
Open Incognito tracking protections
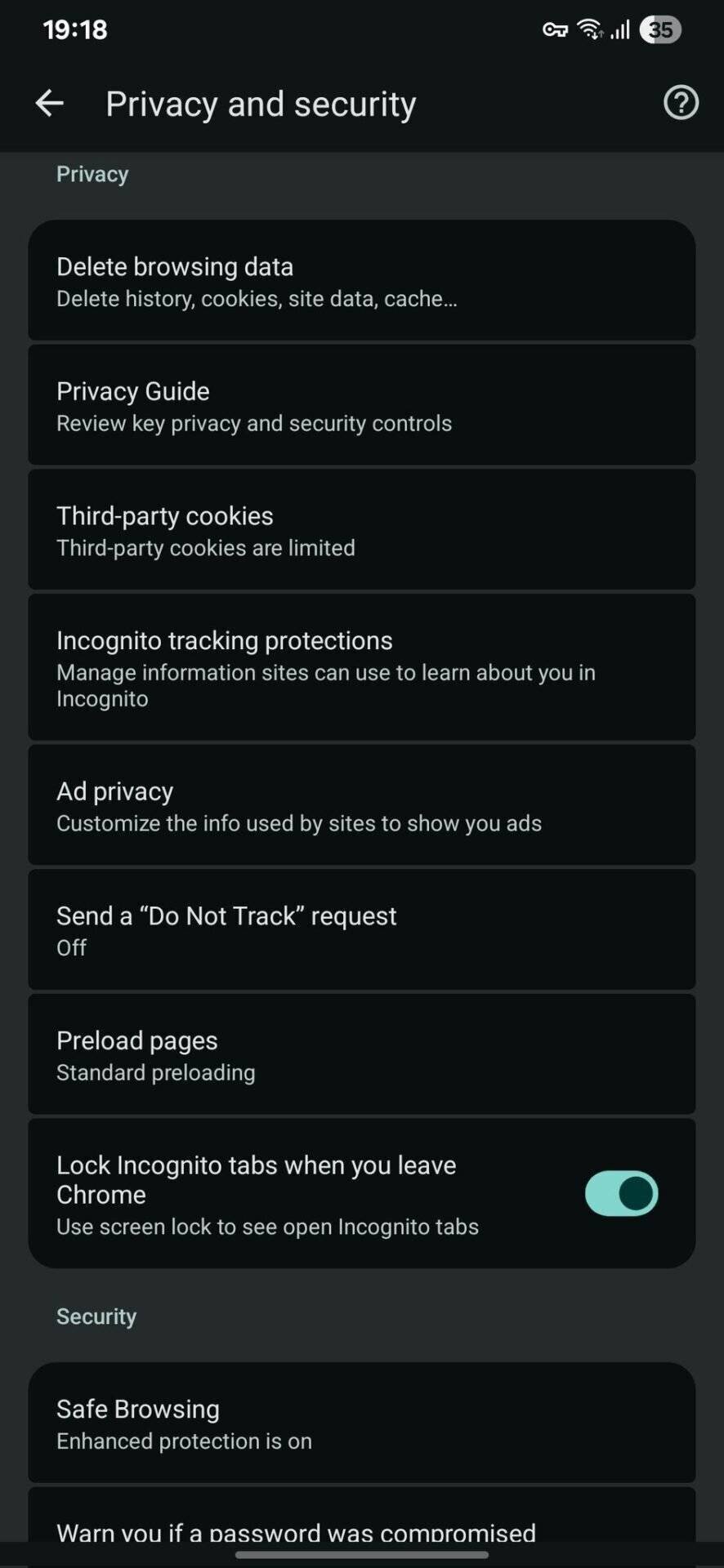click(361, 667)
